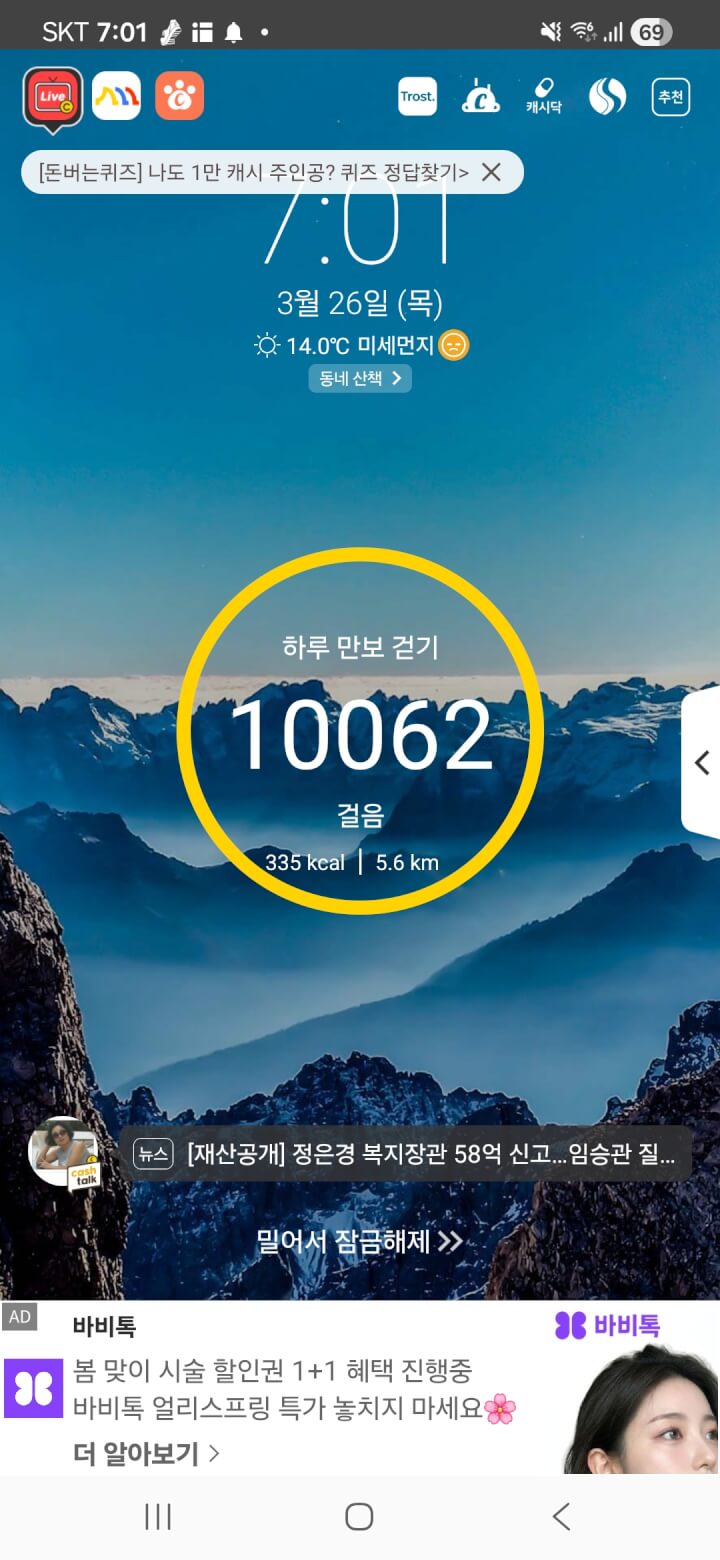
Task: Open the colorful M app shortcut
Action: point(116,96)
